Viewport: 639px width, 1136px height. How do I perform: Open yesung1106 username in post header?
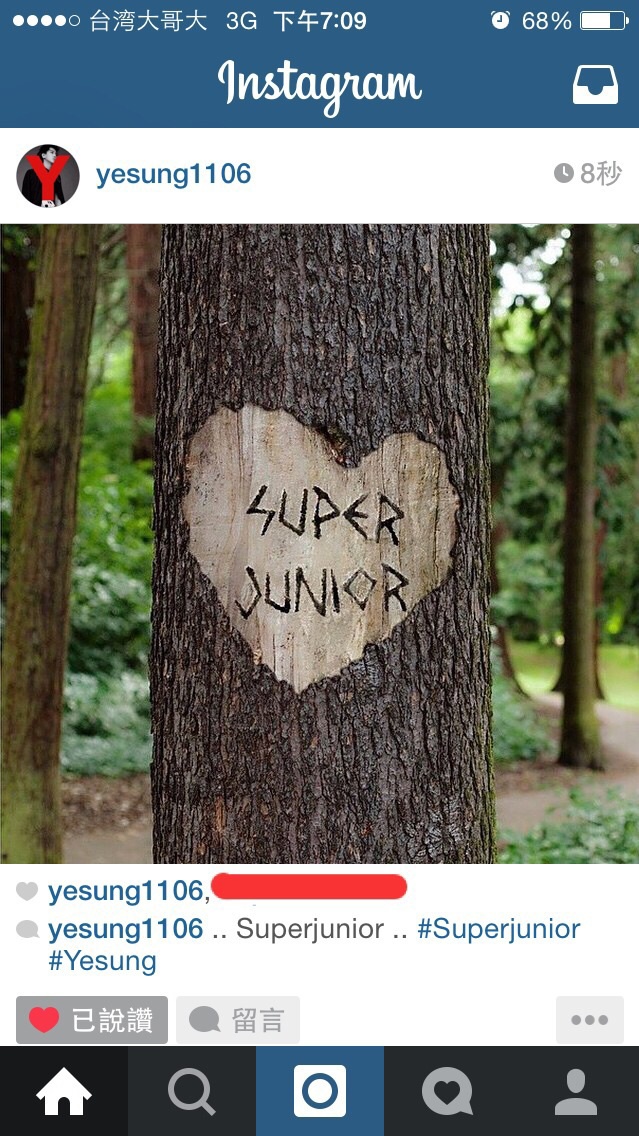(173, 174)
